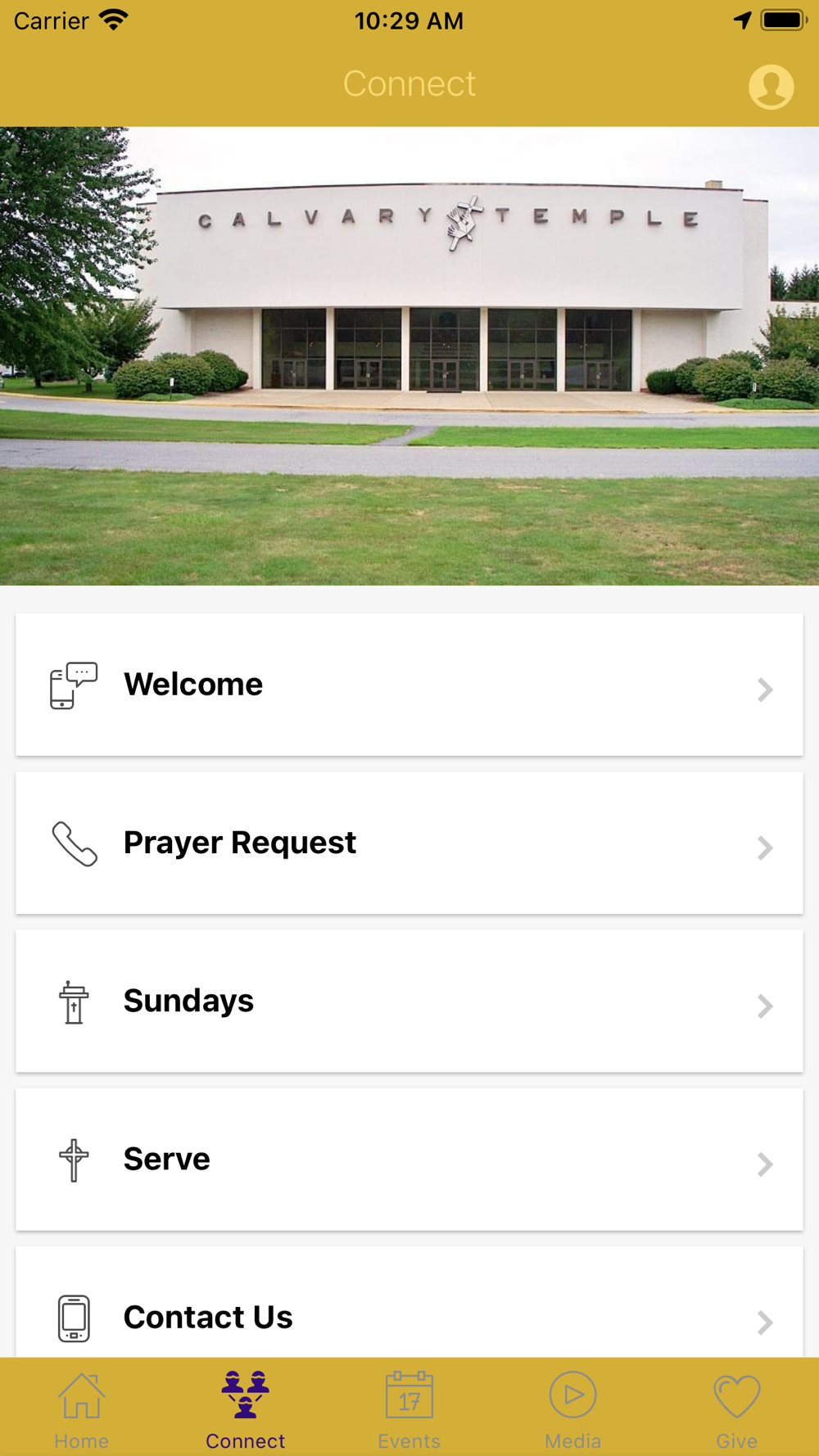Open Contact Us

(409, 1310)
